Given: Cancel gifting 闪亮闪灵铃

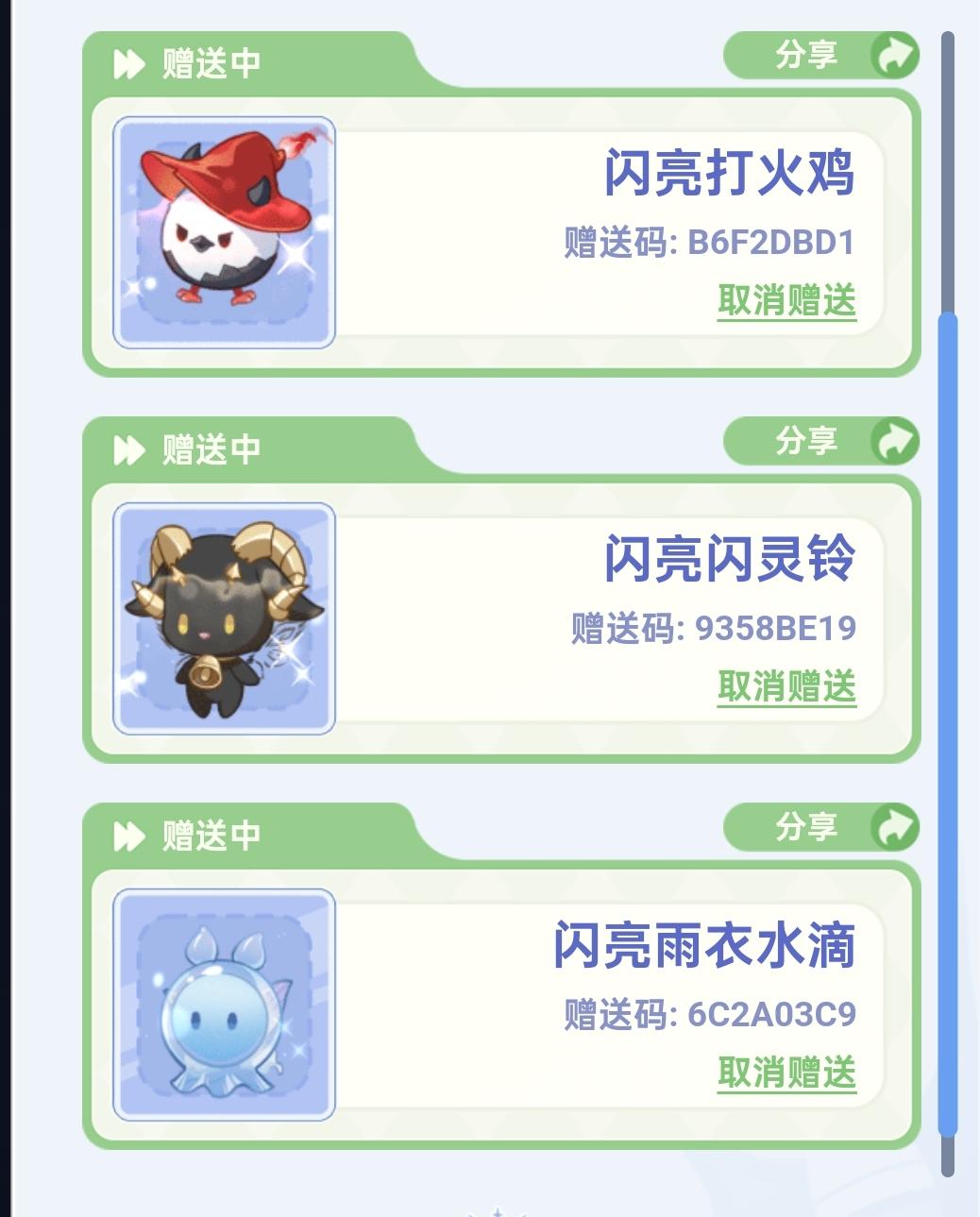Looking at the screenshot, I should pos(786,686).
